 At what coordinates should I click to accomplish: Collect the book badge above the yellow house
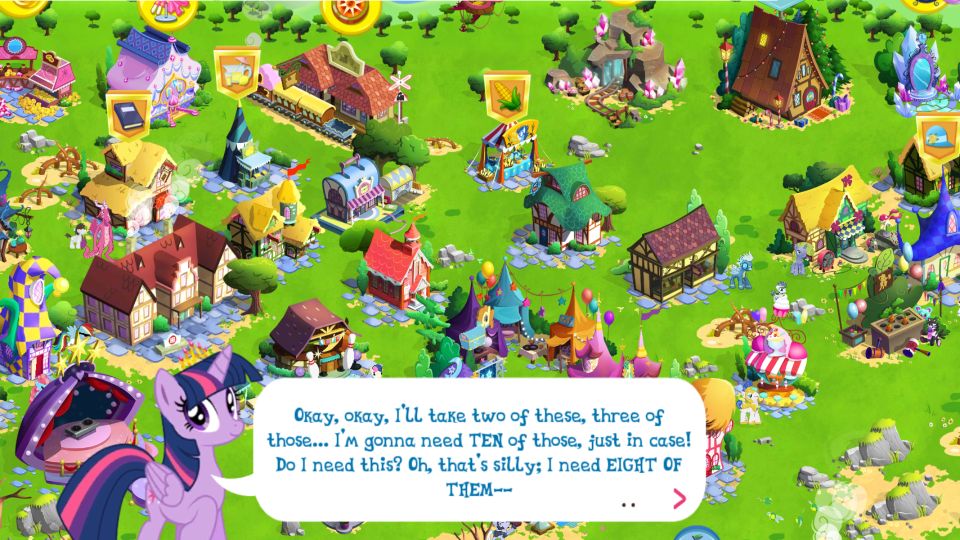coord(126,113)
